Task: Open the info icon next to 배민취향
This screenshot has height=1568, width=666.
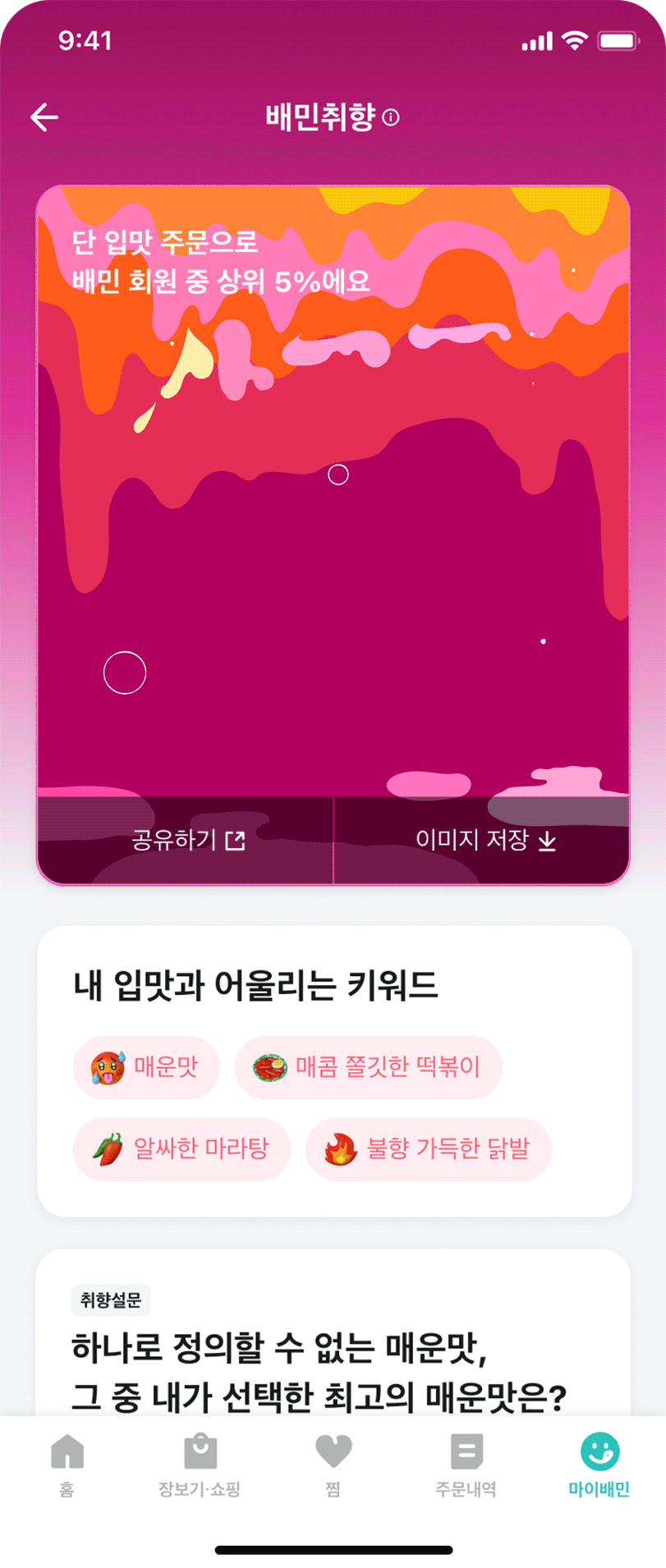Action: pyautogui.click(x=392, y=117)
